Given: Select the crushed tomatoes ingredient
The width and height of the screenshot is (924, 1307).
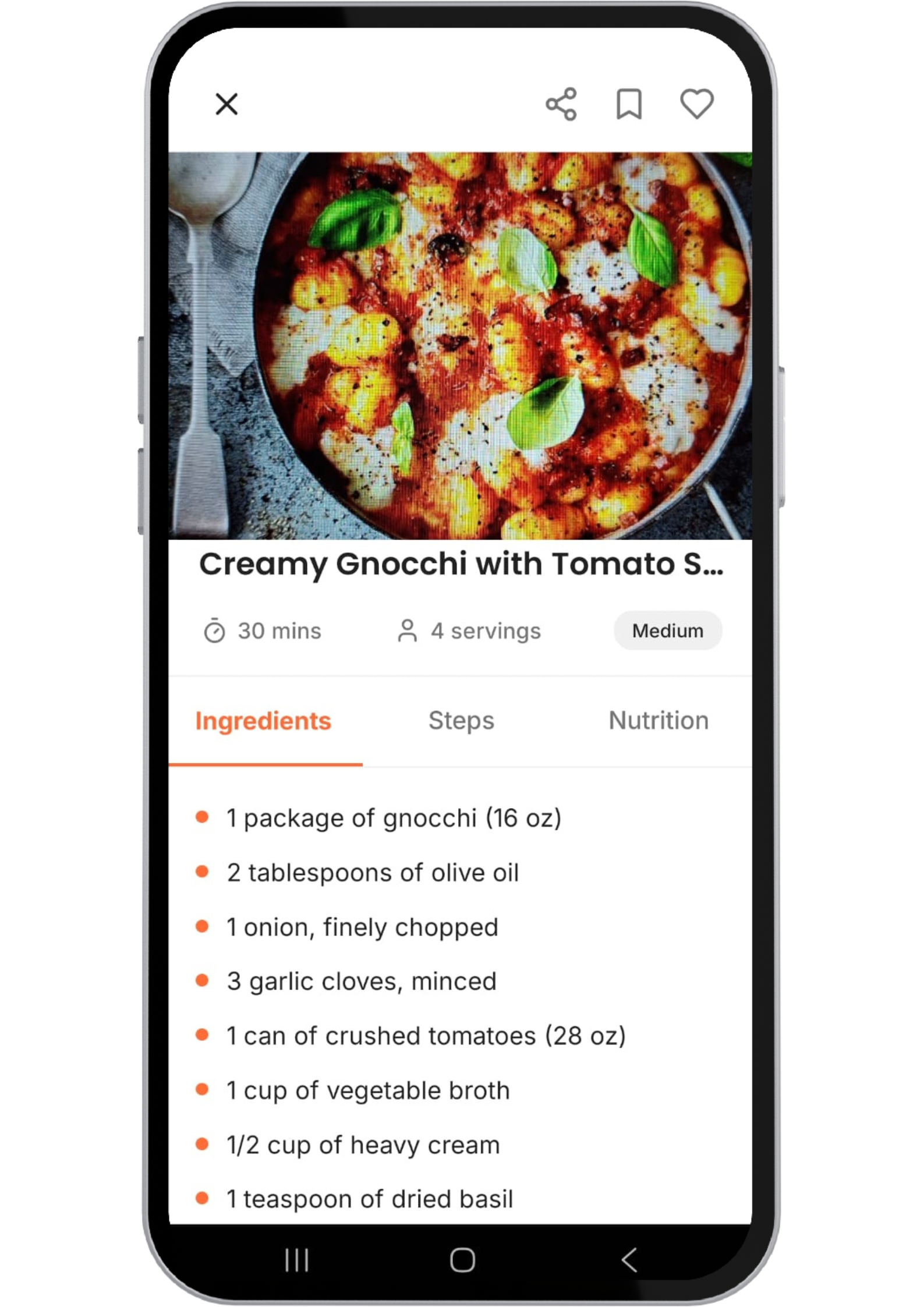Looking at the screenshot, I should coord(425,1036).
